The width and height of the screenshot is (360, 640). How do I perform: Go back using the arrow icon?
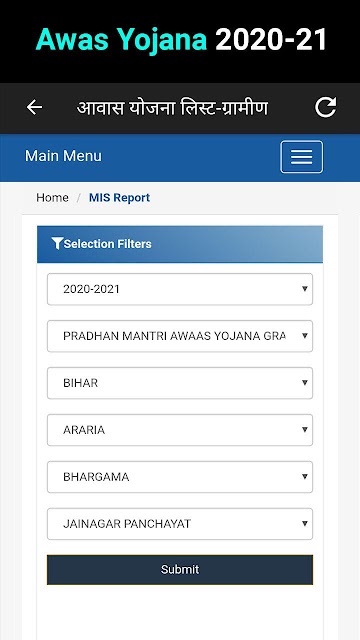(34, 108)
